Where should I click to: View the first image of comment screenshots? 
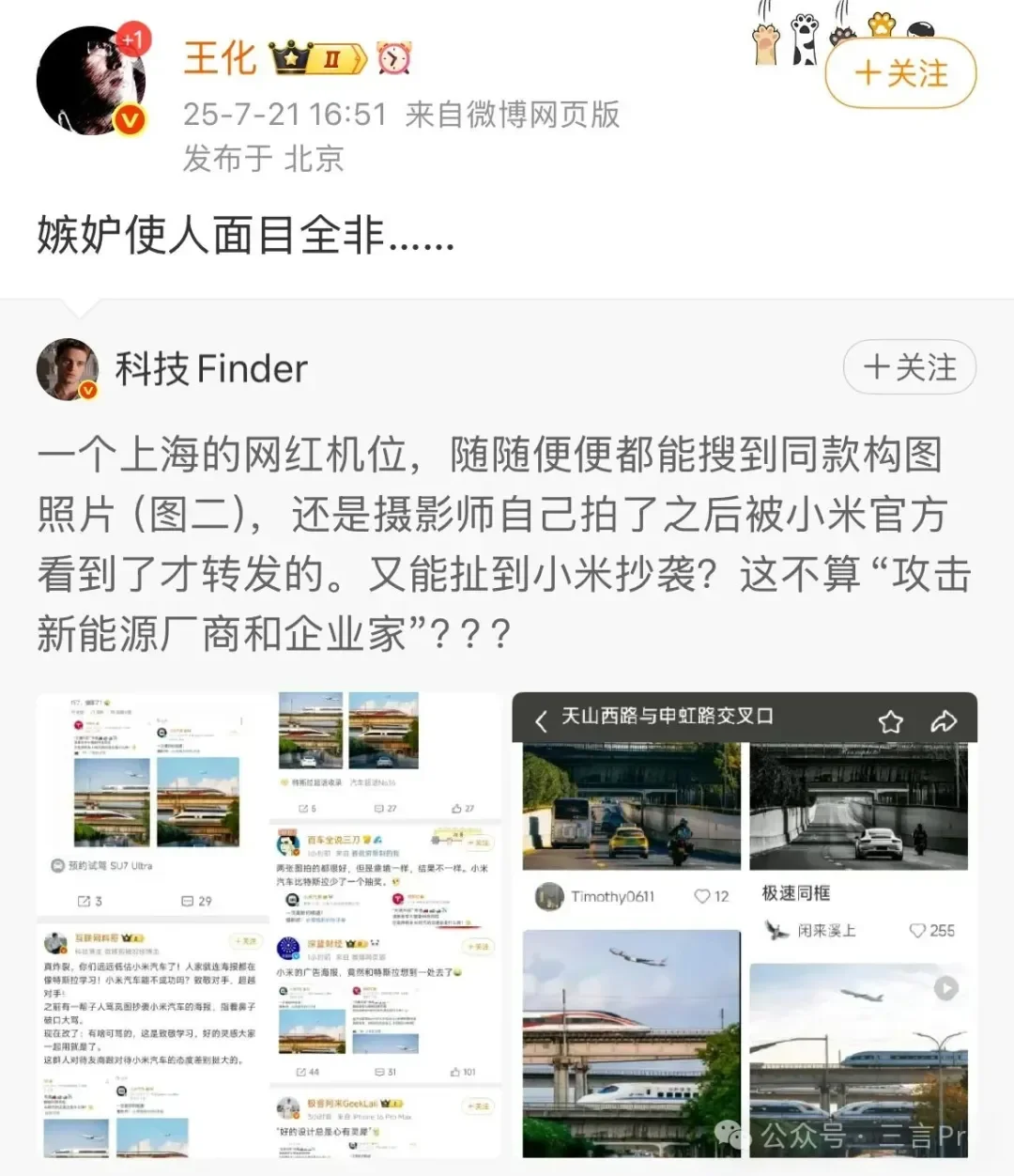point(269,925)
